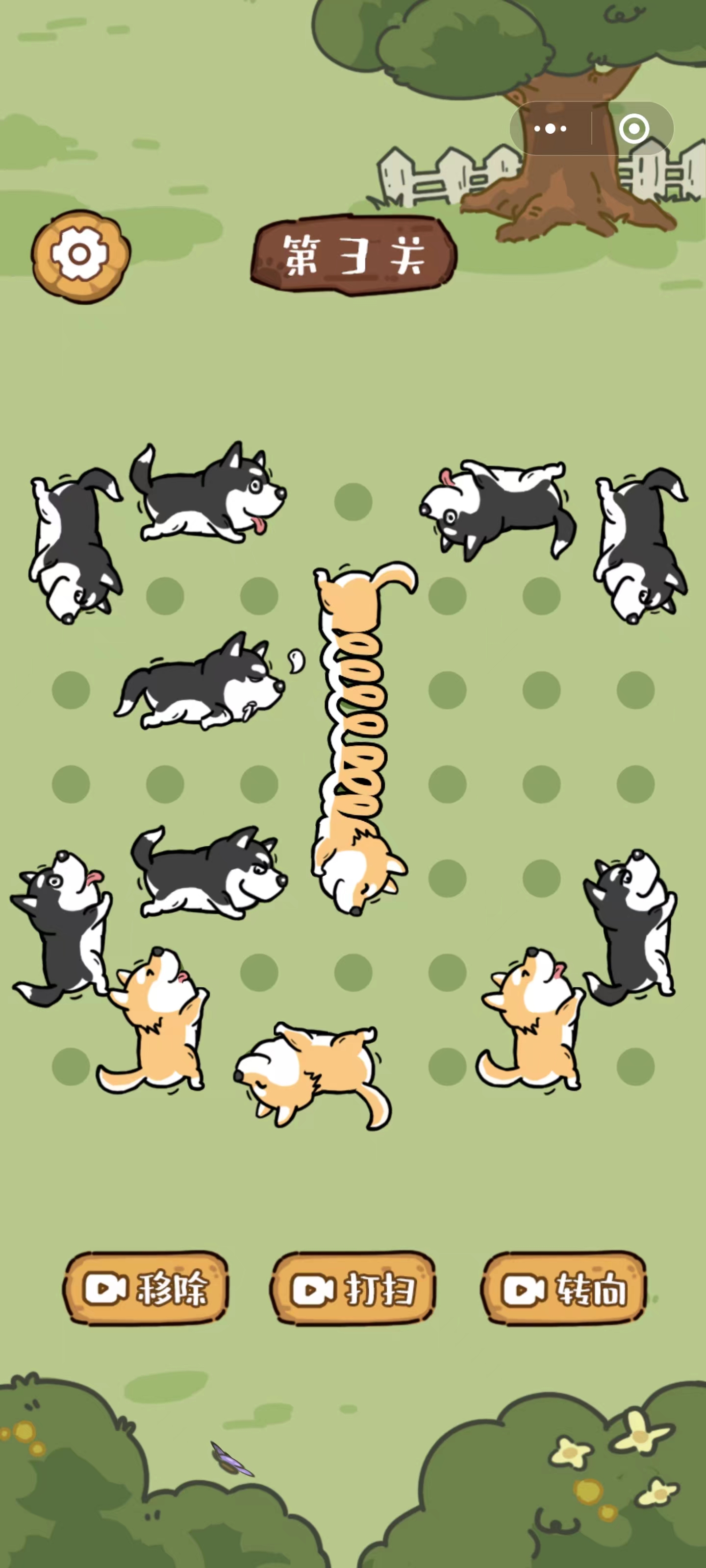Open the settings gear
Viewport: 706px width, 1568px height.
pyautogui.click(x=80, y=255)
